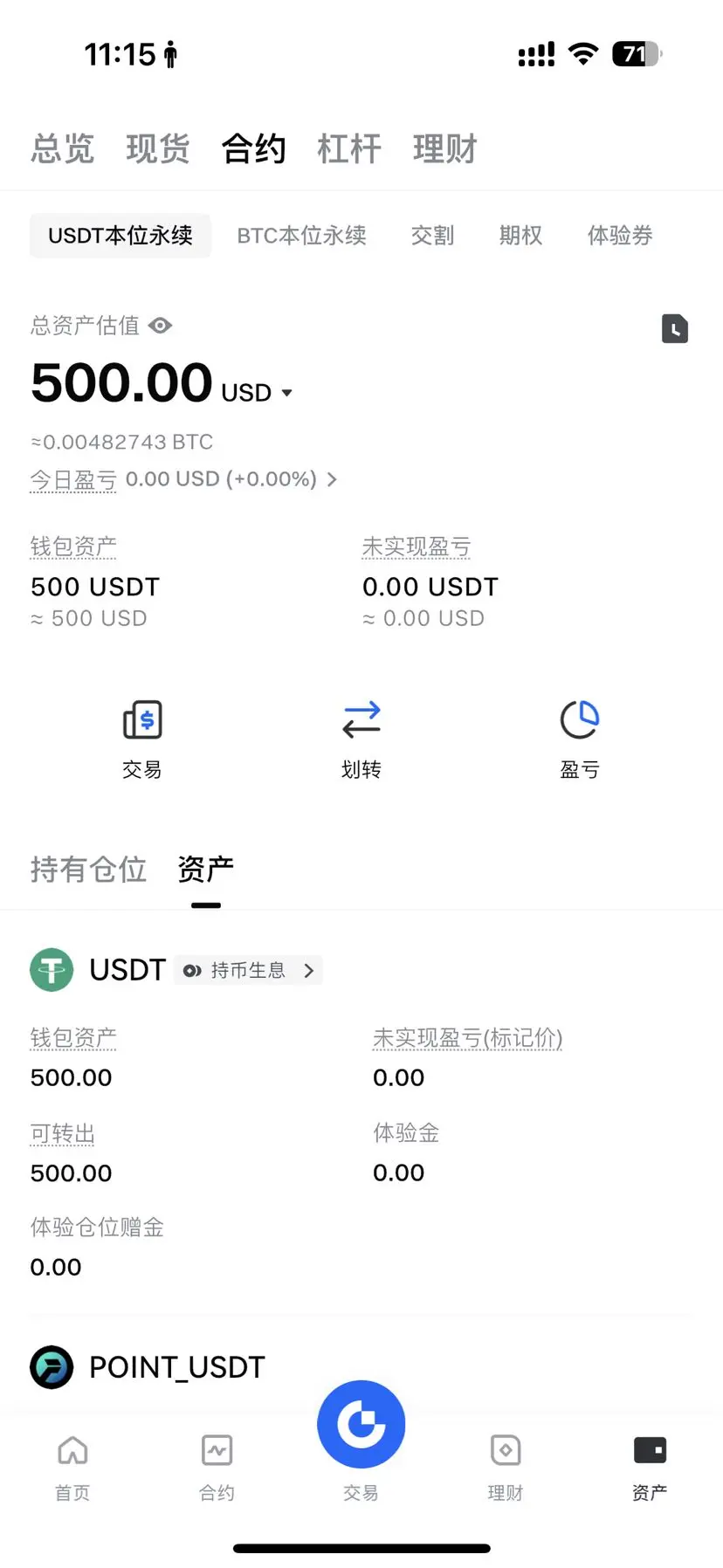Switch to the 总览 tab
Screen dimensions: 723x1568
[x=62, y=148]
